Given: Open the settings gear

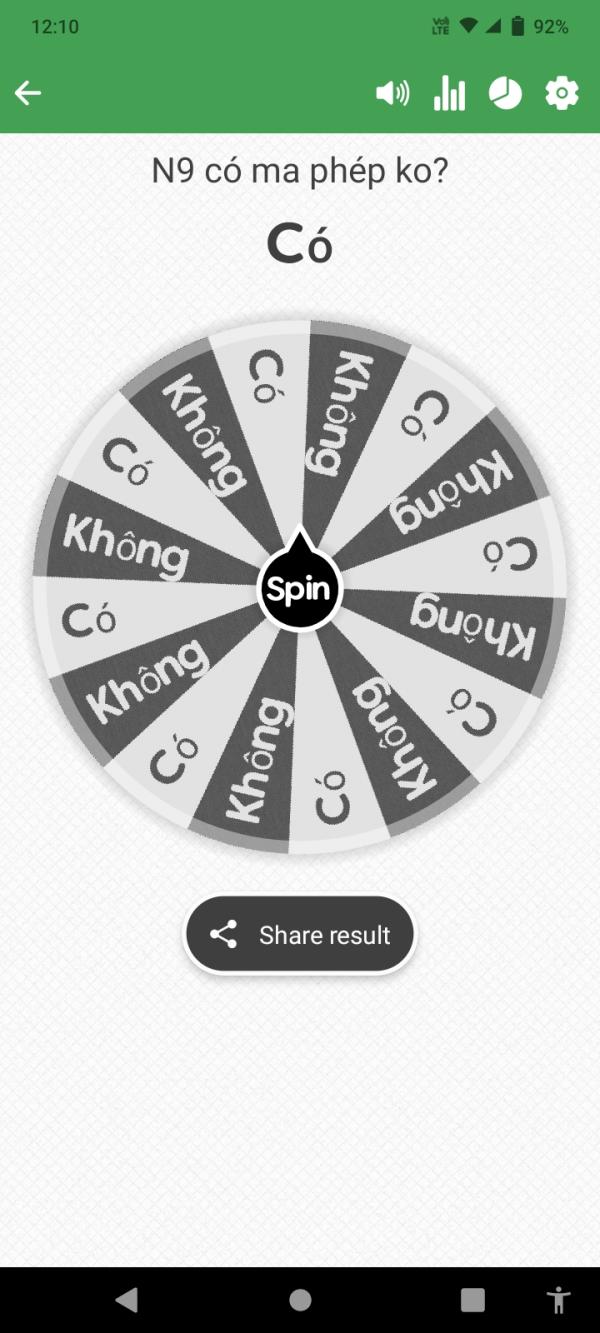Looking at the screenshot, I should pyautogui.click(x=562, y=94).
